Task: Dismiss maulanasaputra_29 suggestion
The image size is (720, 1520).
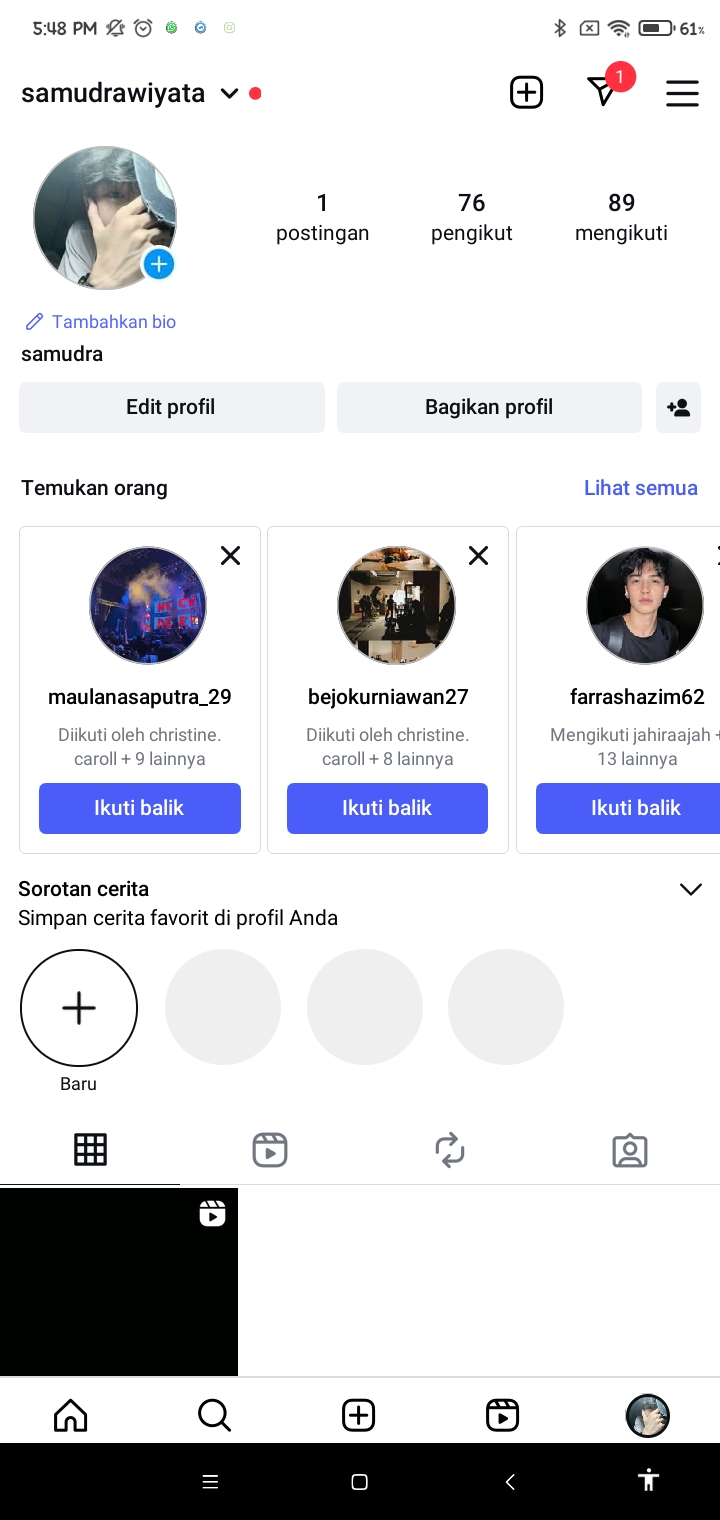Action: (231, 556)
